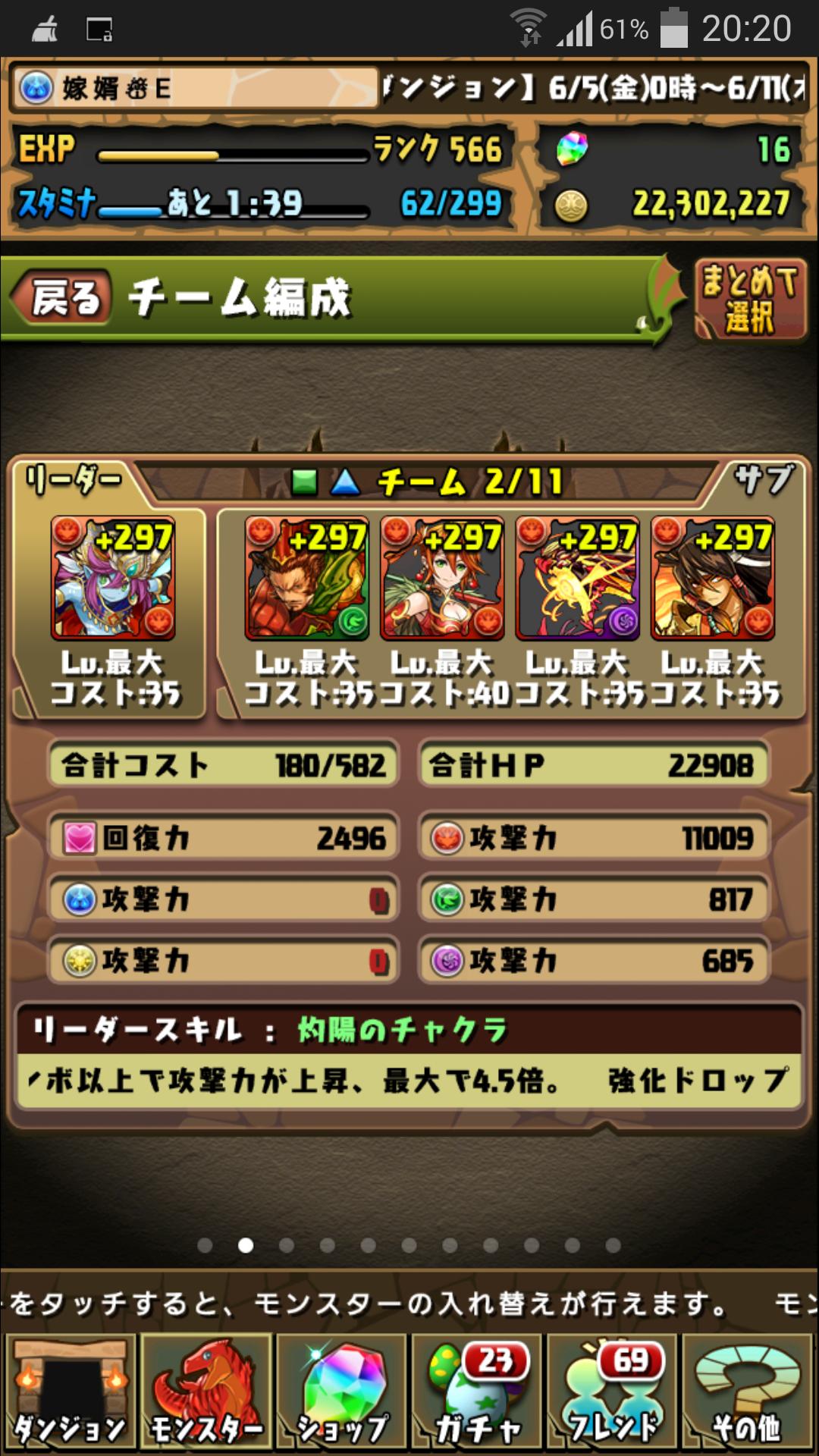The height and width of the screenshot is (1456, 819).
Task: Change the dragon sub monster with purple sub-attribute
Action: 578,578
